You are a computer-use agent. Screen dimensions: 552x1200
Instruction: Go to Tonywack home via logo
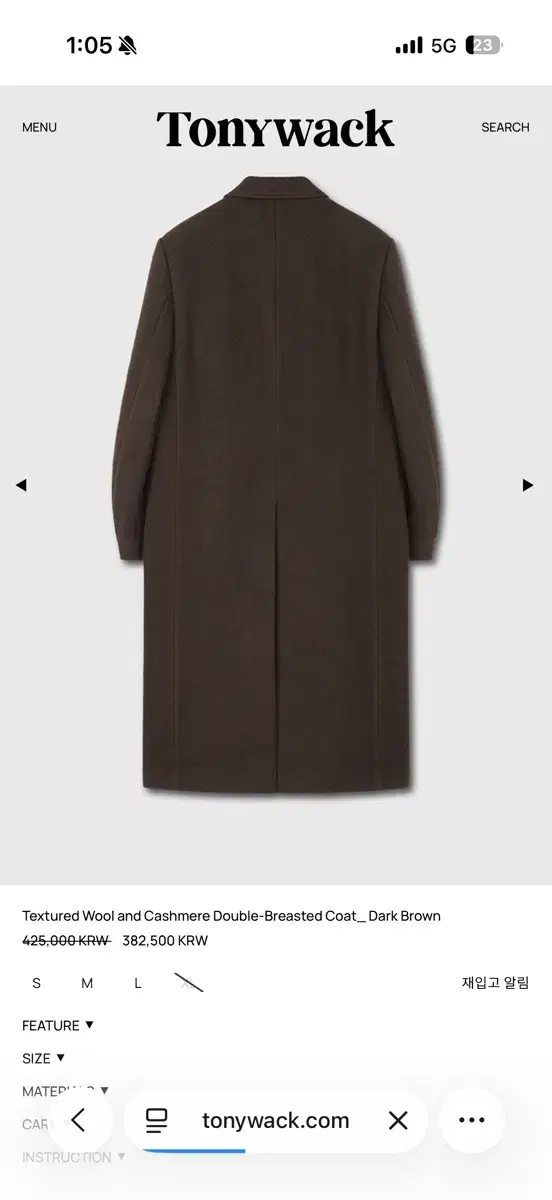pos(275,130)
